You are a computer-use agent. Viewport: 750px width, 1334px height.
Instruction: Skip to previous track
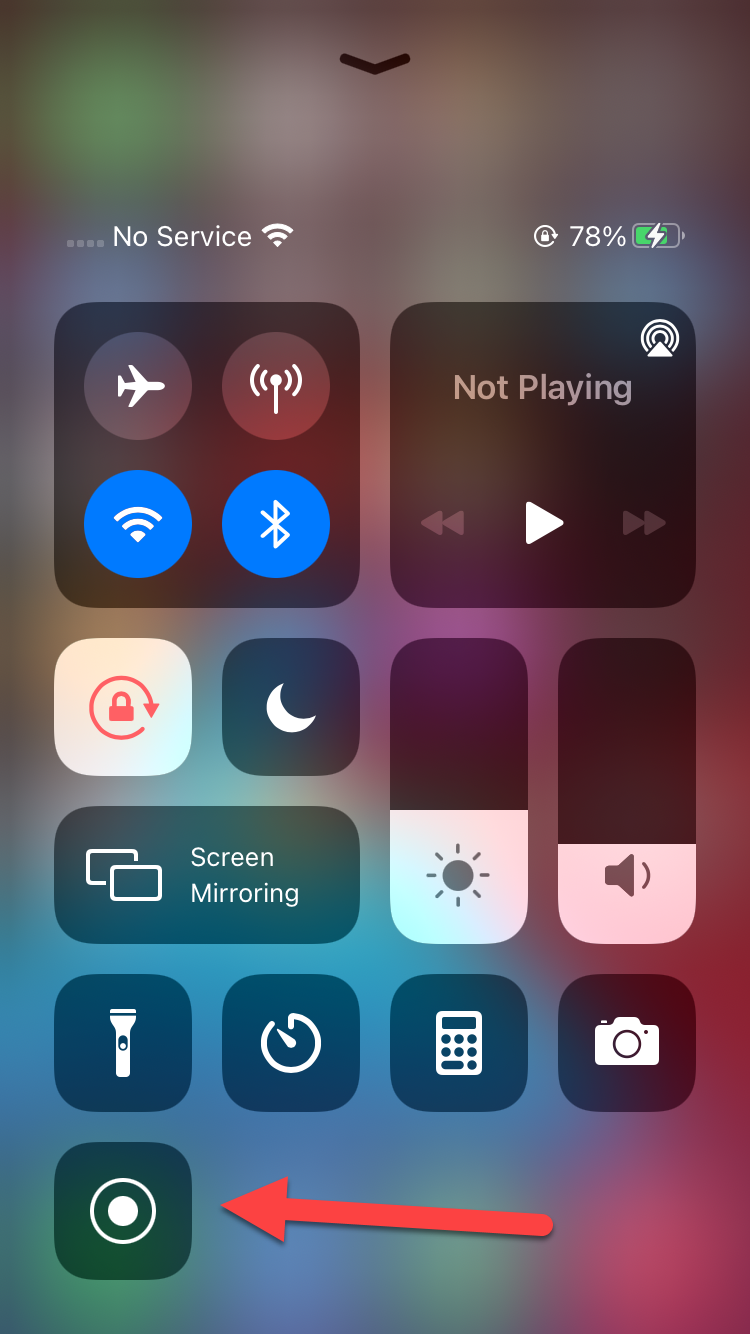[x=442, y=522]
